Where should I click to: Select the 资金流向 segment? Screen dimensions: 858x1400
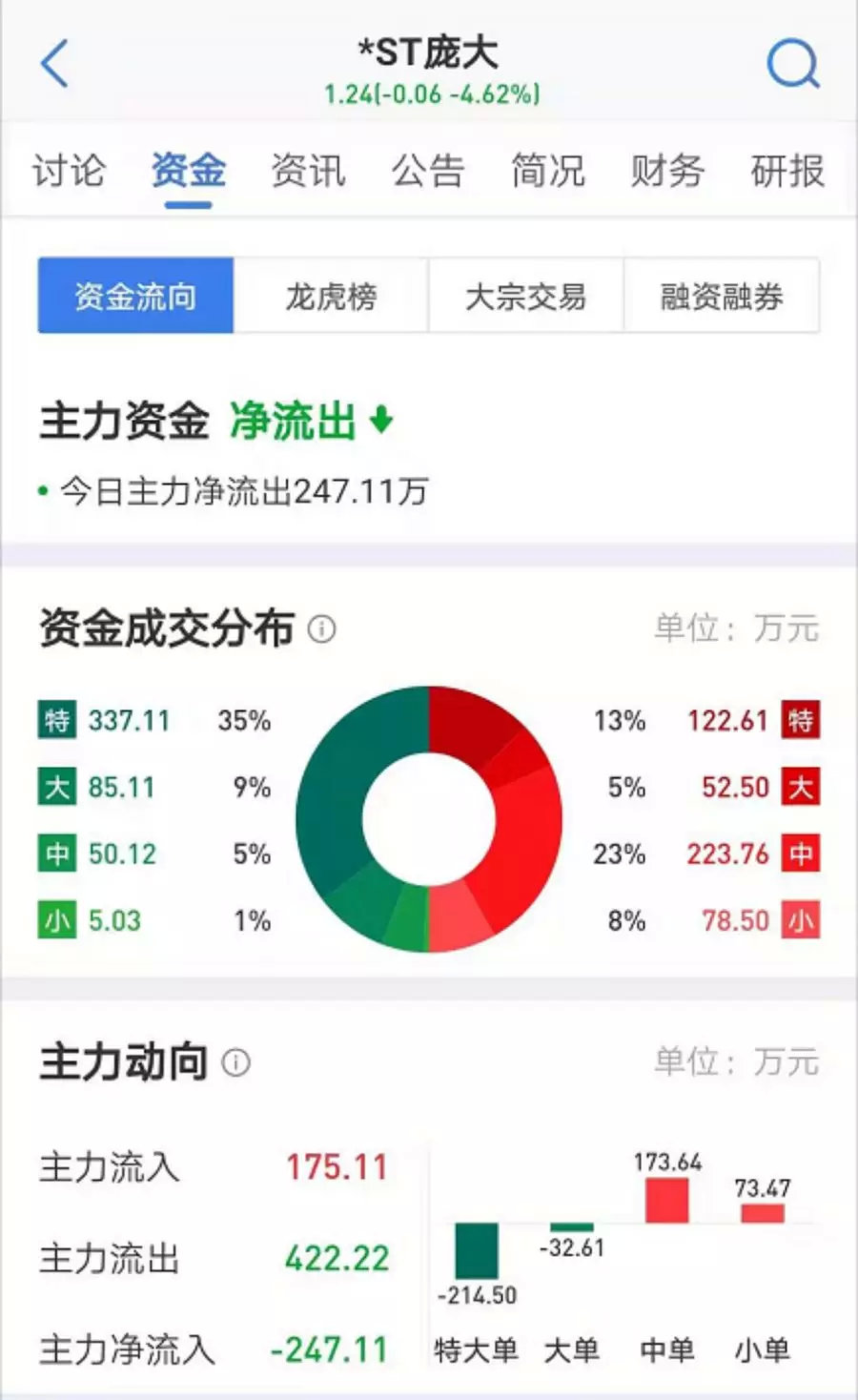(x=135, y=296)
